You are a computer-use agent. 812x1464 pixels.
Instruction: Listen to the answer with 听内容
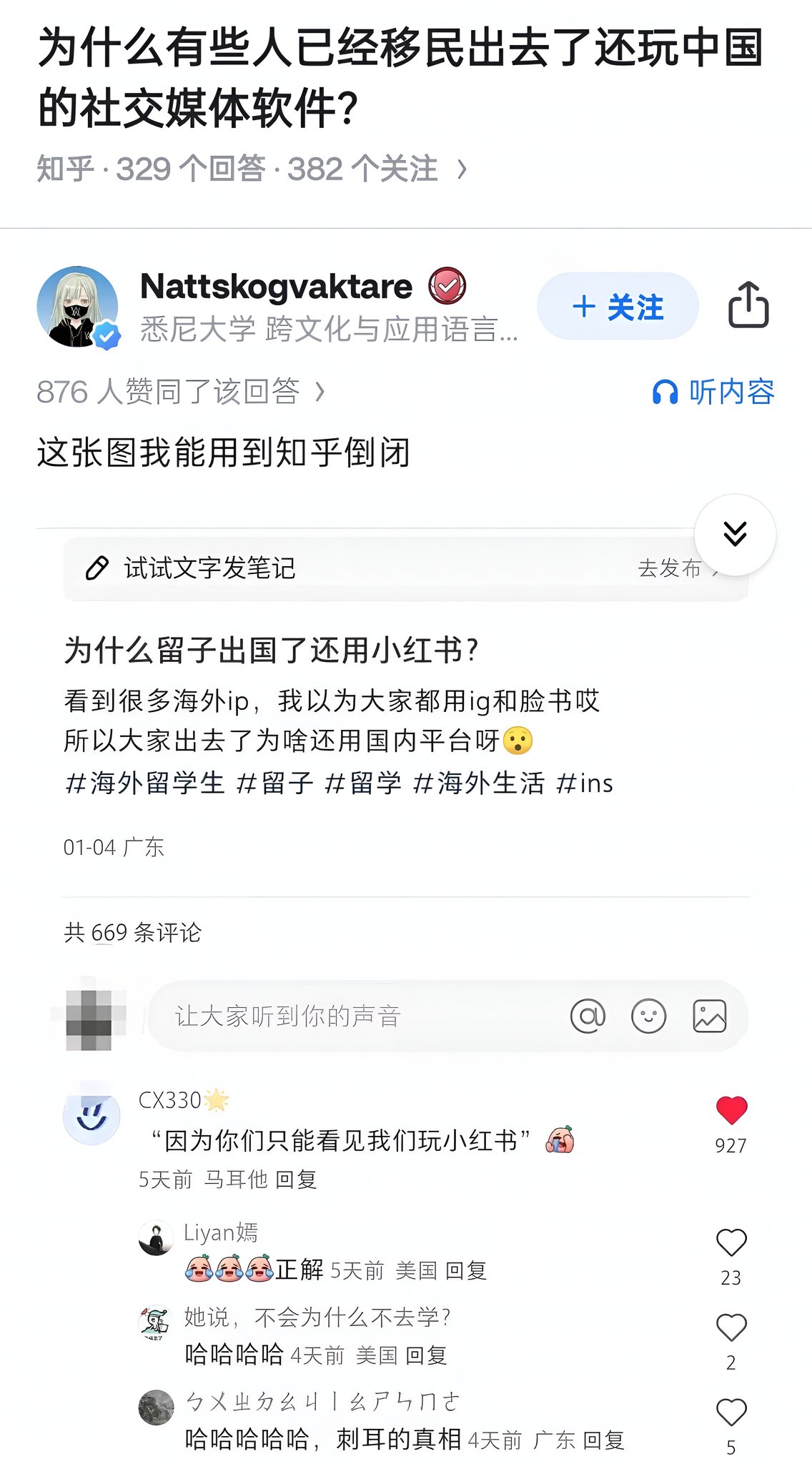(713, 392)
